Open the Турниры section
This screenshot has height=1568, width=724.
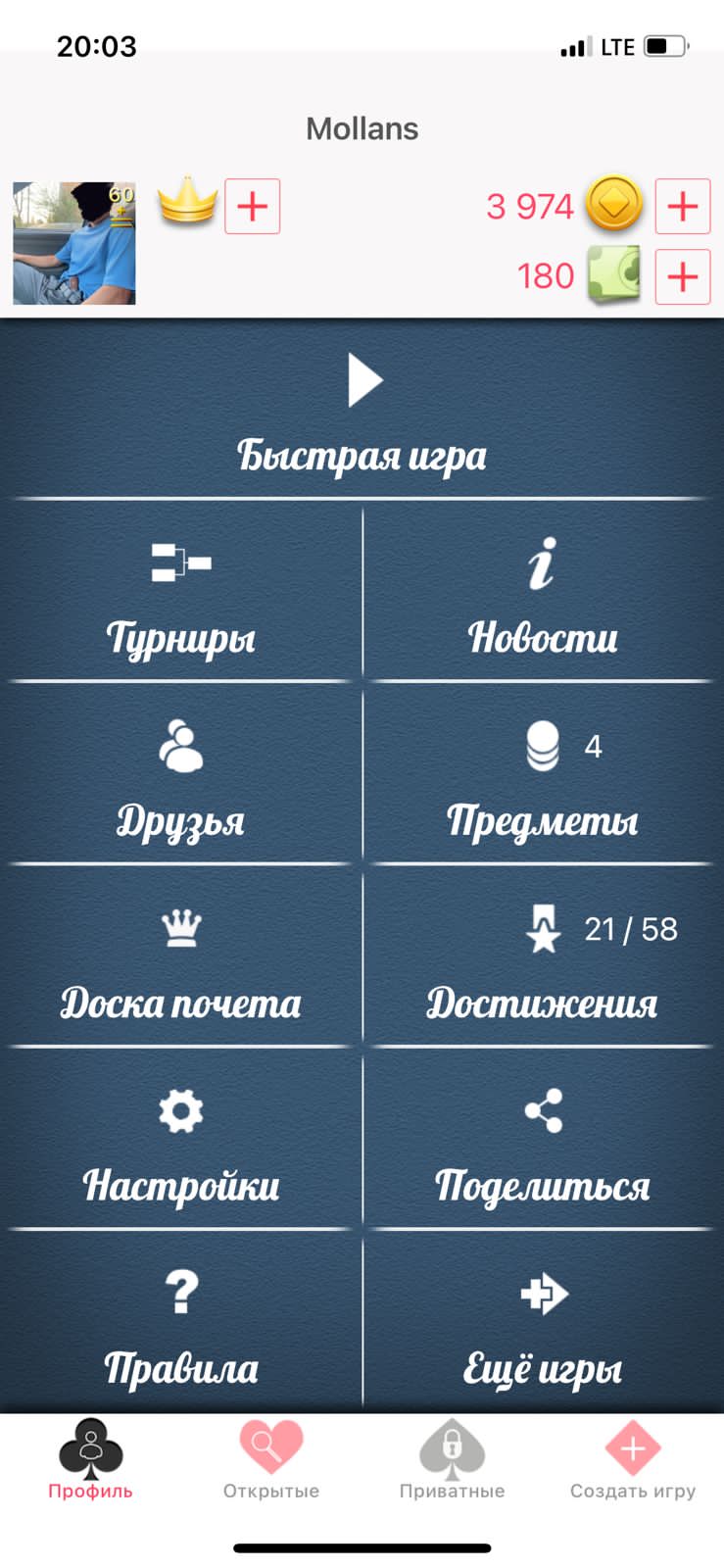[x=181, y=594]
